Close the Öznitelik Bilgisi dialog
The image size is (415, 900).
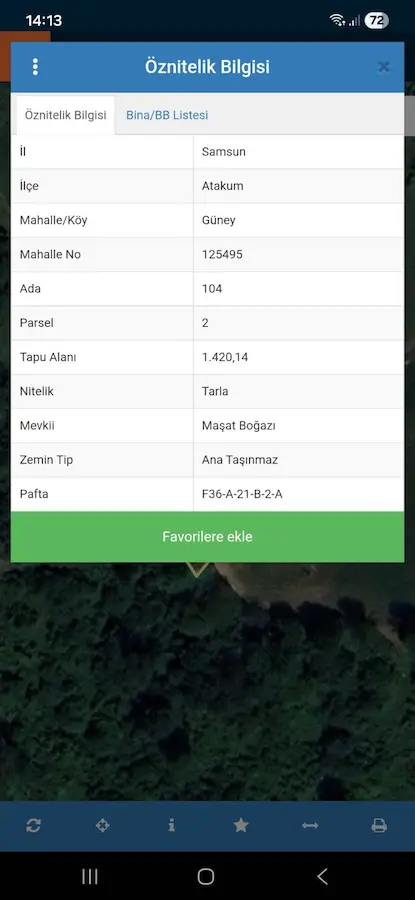(x=383, y=67)
